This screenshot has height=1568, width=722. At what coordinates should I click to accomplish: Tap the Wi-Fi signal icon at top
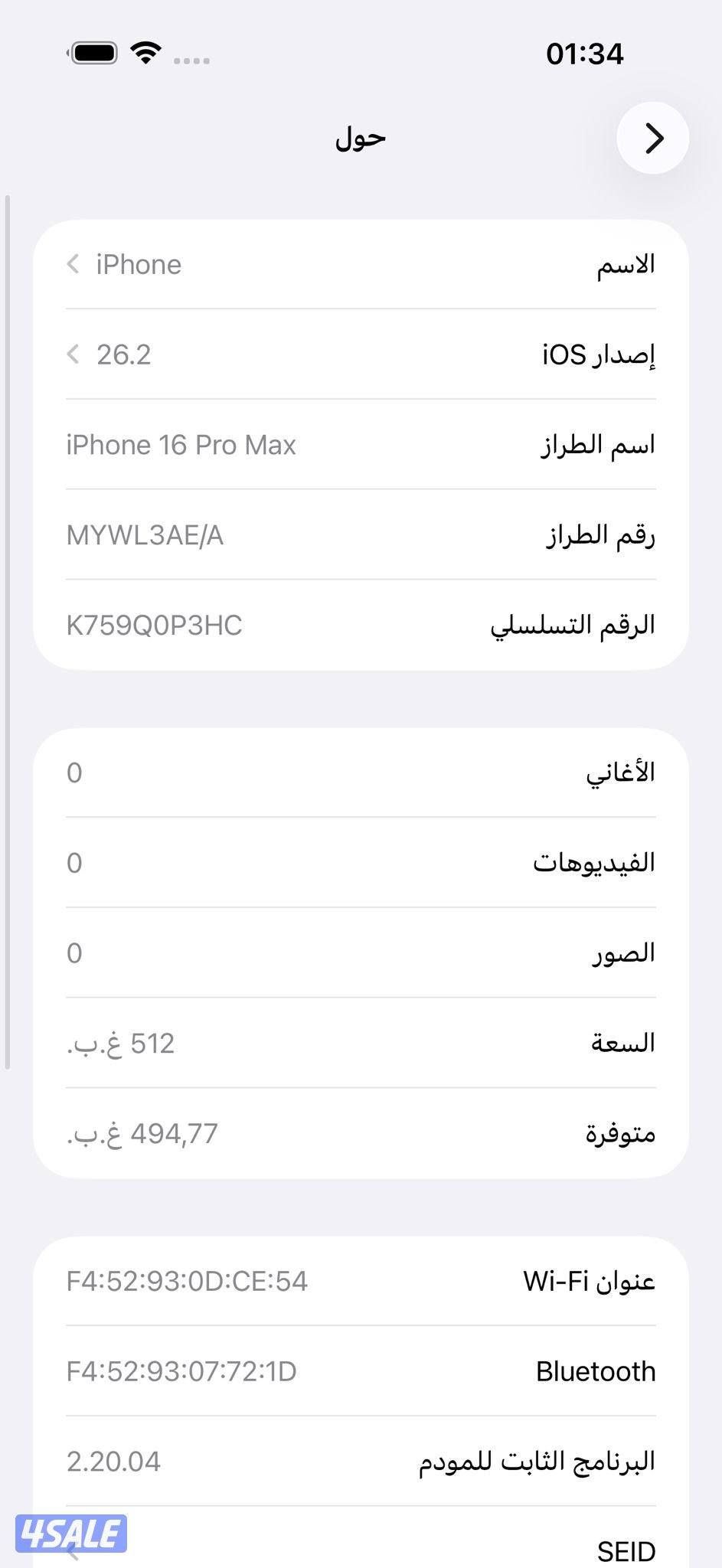(x=144, y=51)
